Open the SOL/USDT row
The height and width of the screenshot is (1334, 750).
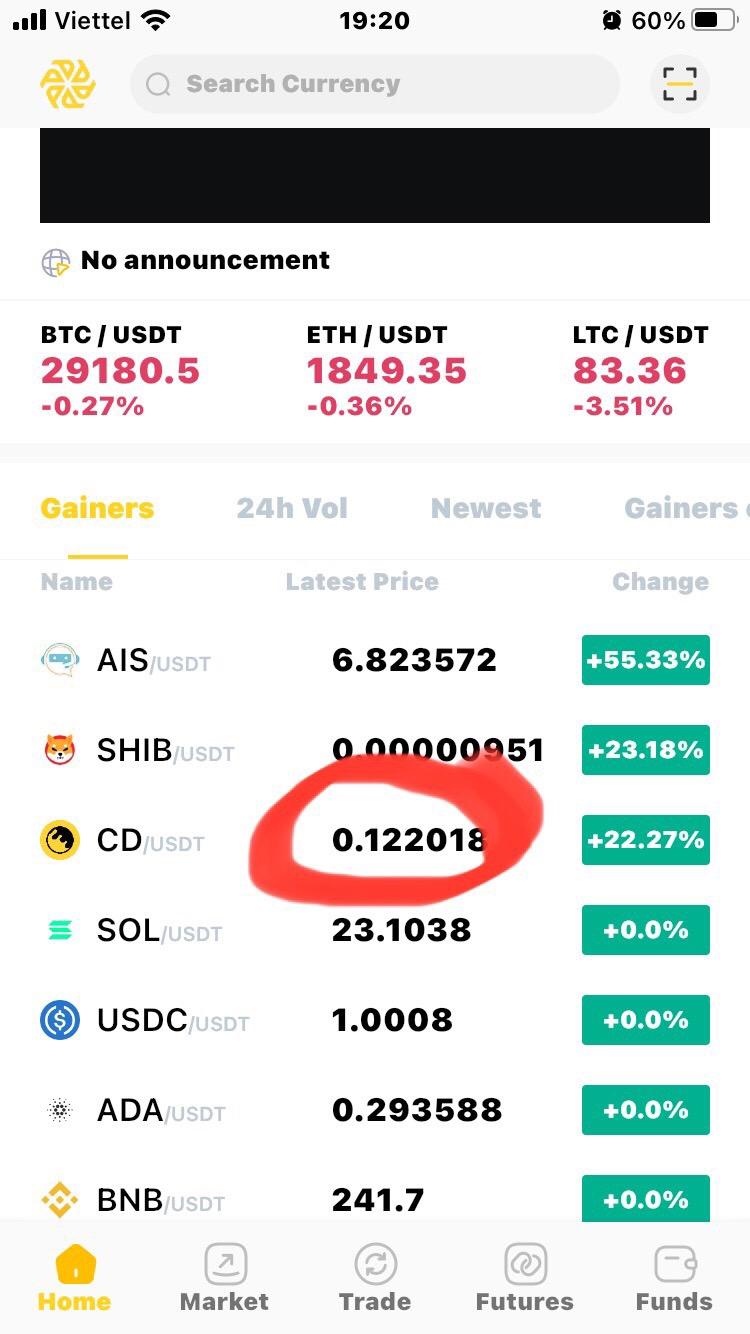coord(375,930)
